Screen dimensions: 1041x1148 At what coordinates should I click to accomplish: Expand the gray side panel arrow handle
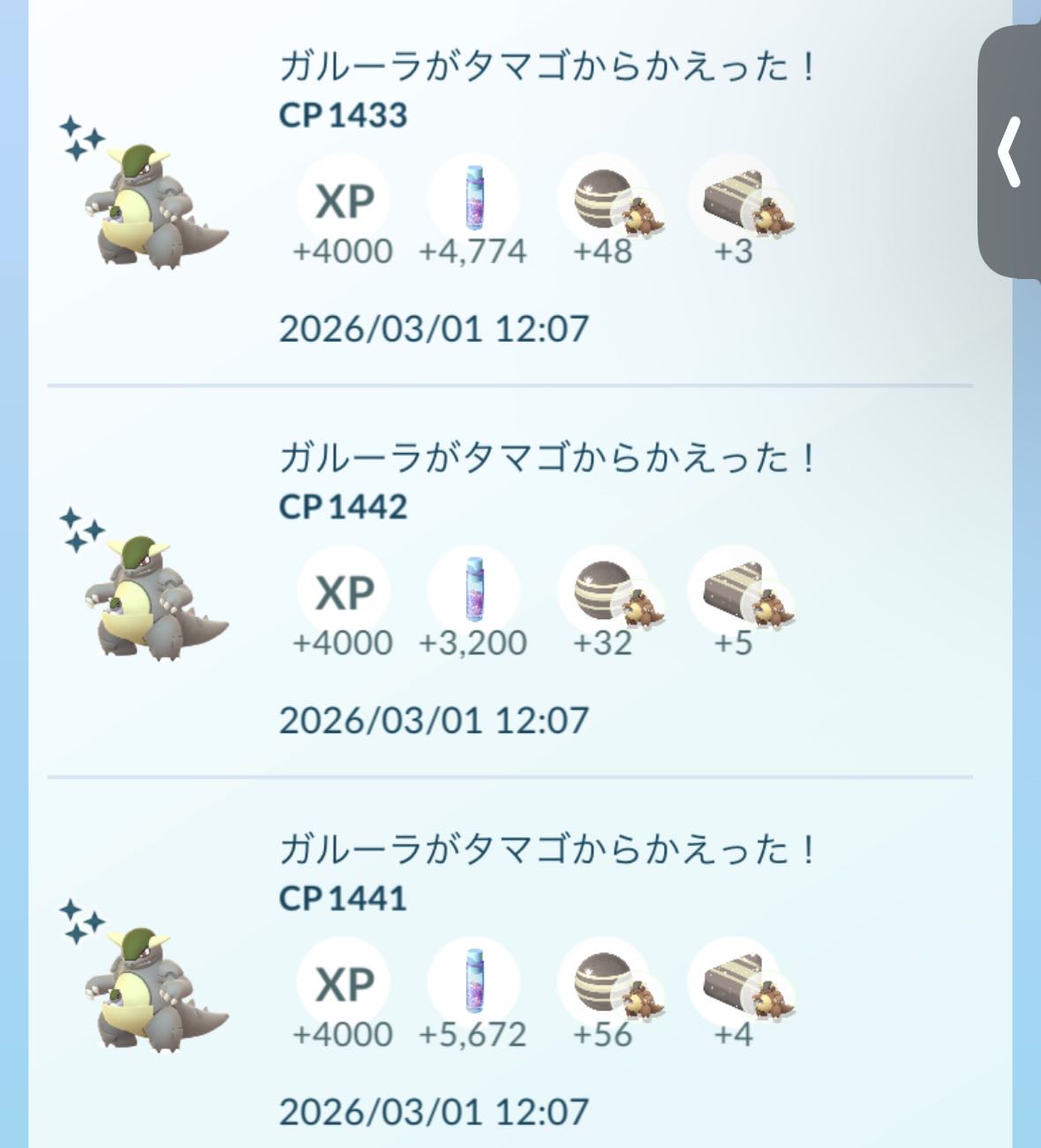[x=1010, y=152]
